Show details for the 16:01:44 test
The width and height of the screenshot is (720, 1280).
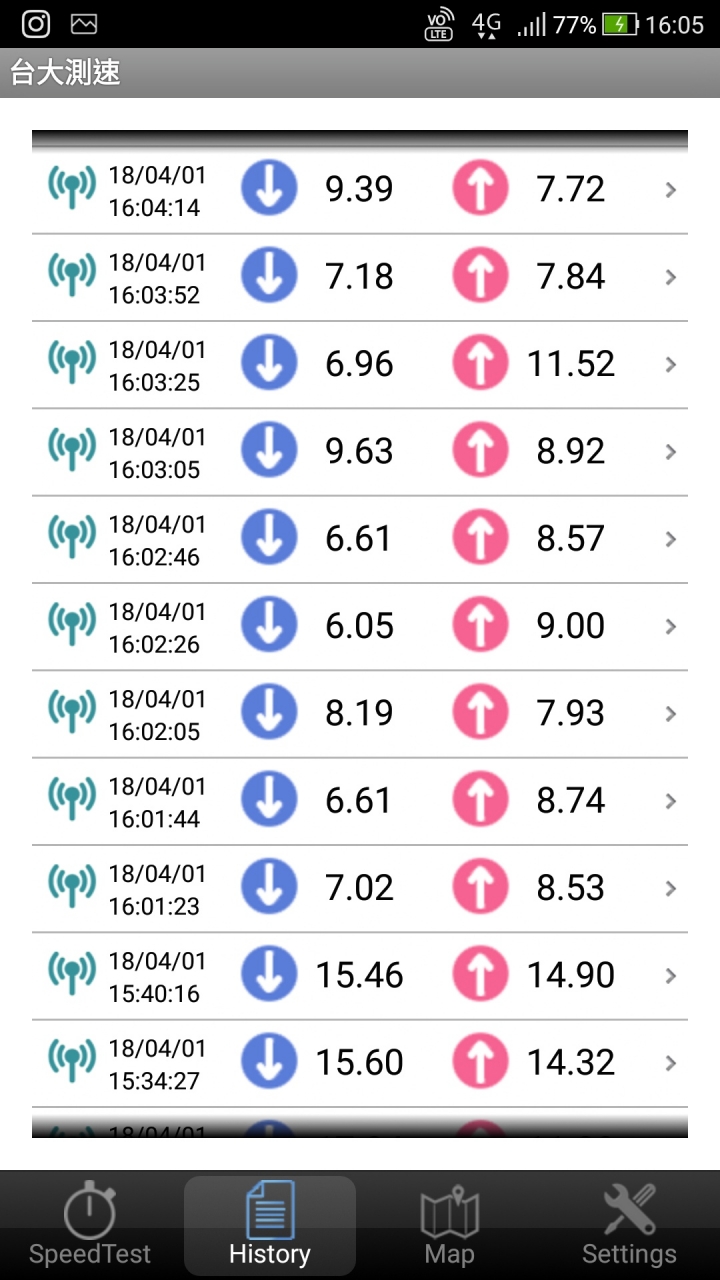[360, 801]
